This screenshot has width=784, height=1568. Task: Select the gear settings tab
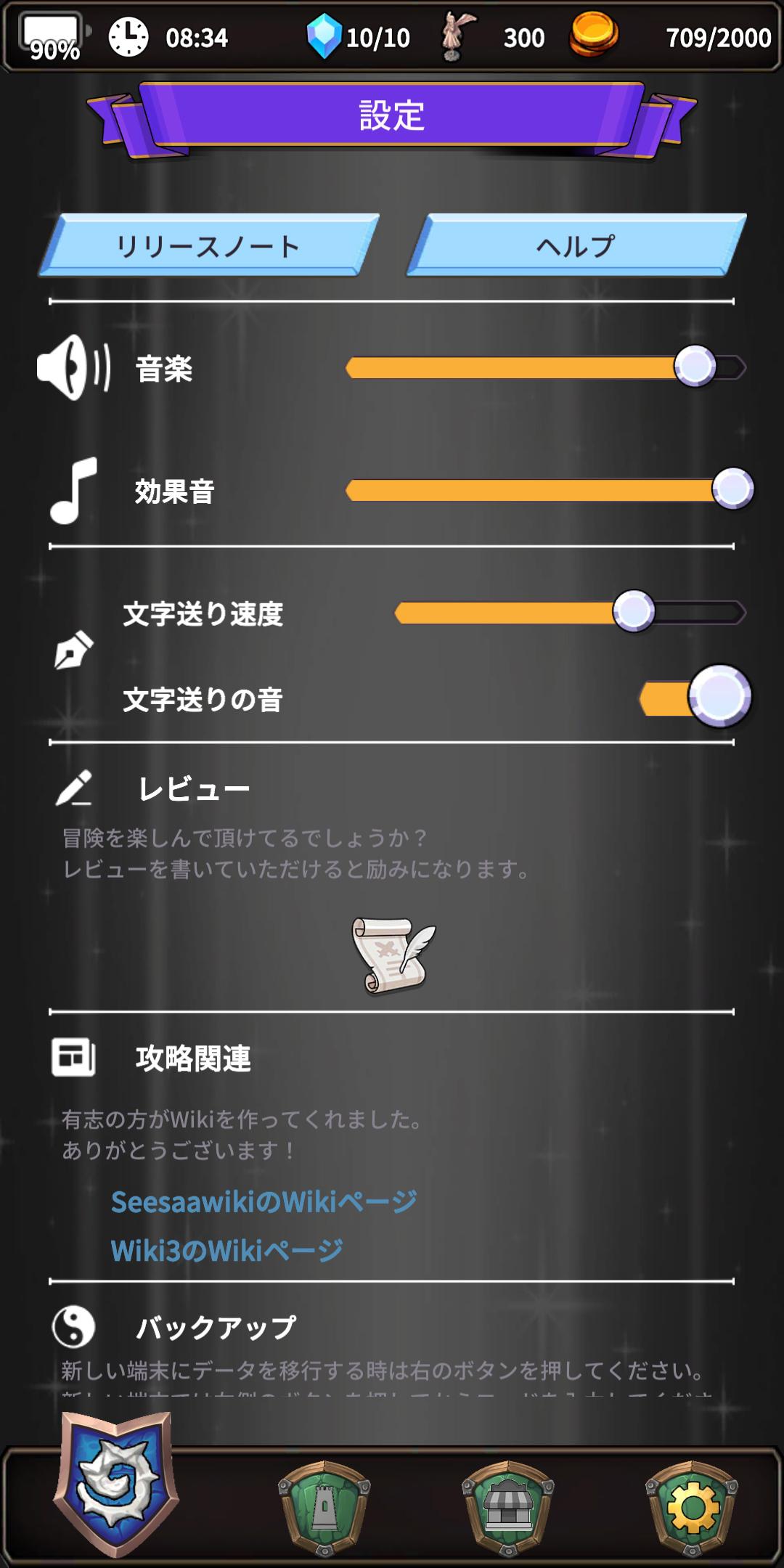pyautogui.click(x=692, y=1506)
